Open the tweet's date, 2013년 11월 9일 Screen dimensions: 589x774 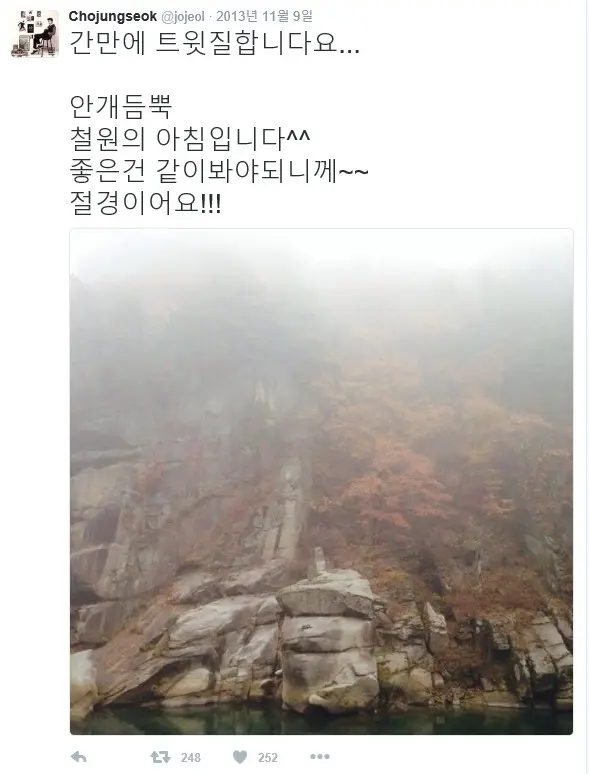[x=265, y=16]
